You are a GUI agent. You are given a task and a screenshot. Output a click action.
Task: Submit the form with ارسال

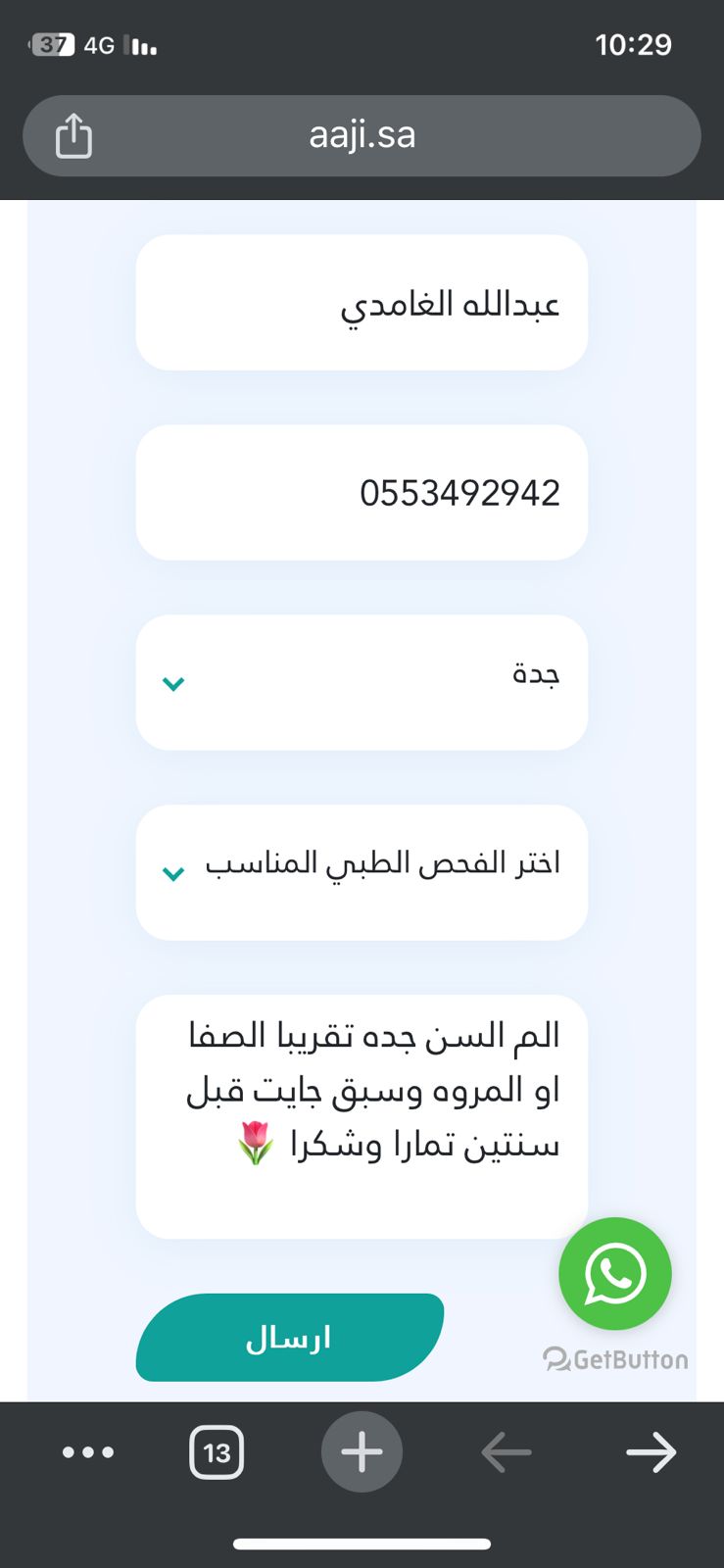289,1338
